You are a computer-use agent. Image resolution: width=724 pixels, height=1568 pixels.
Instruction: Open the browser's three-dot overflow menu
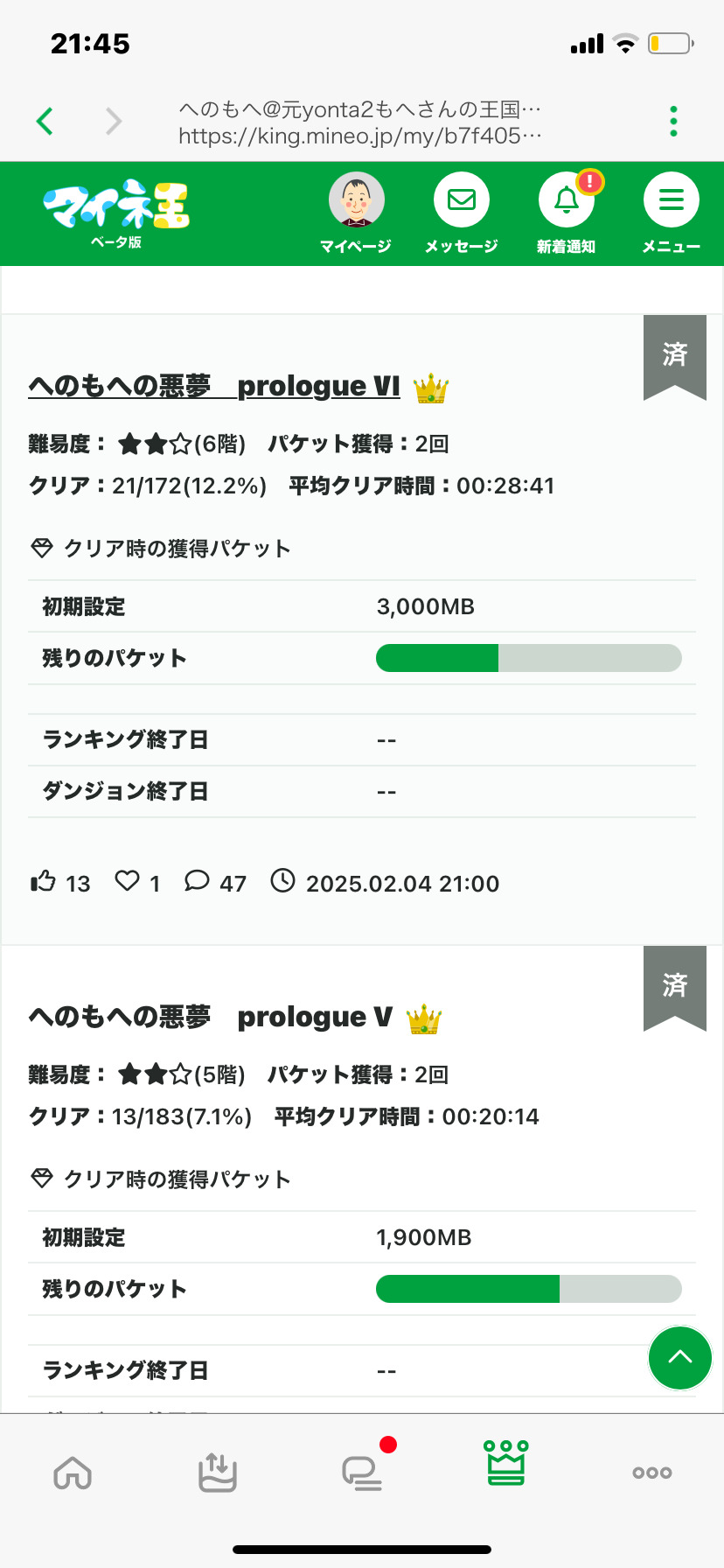pyautogui.click(x=673, y=121)
